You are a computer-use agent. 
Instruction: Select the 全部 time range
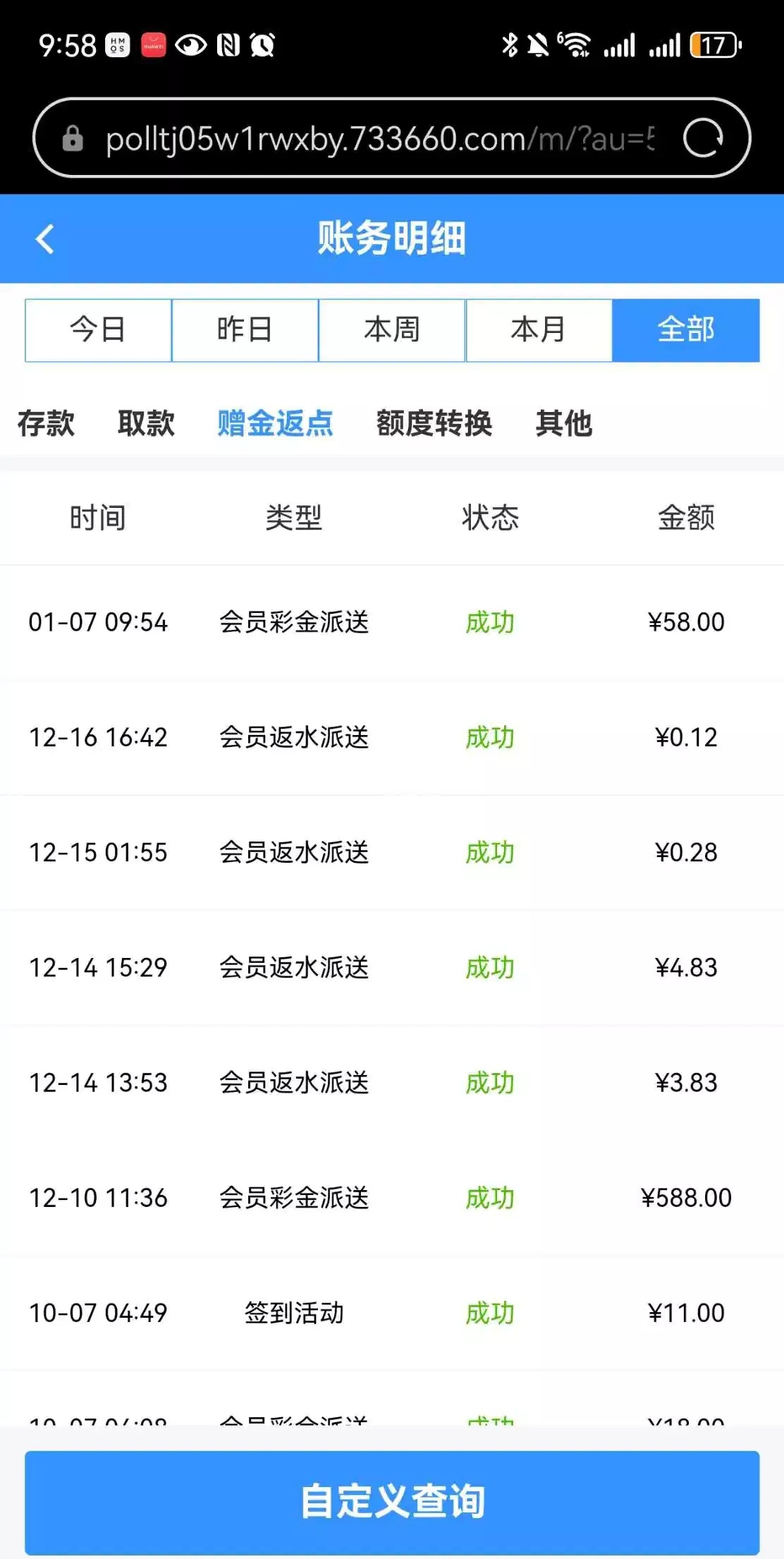pos(685,330)
